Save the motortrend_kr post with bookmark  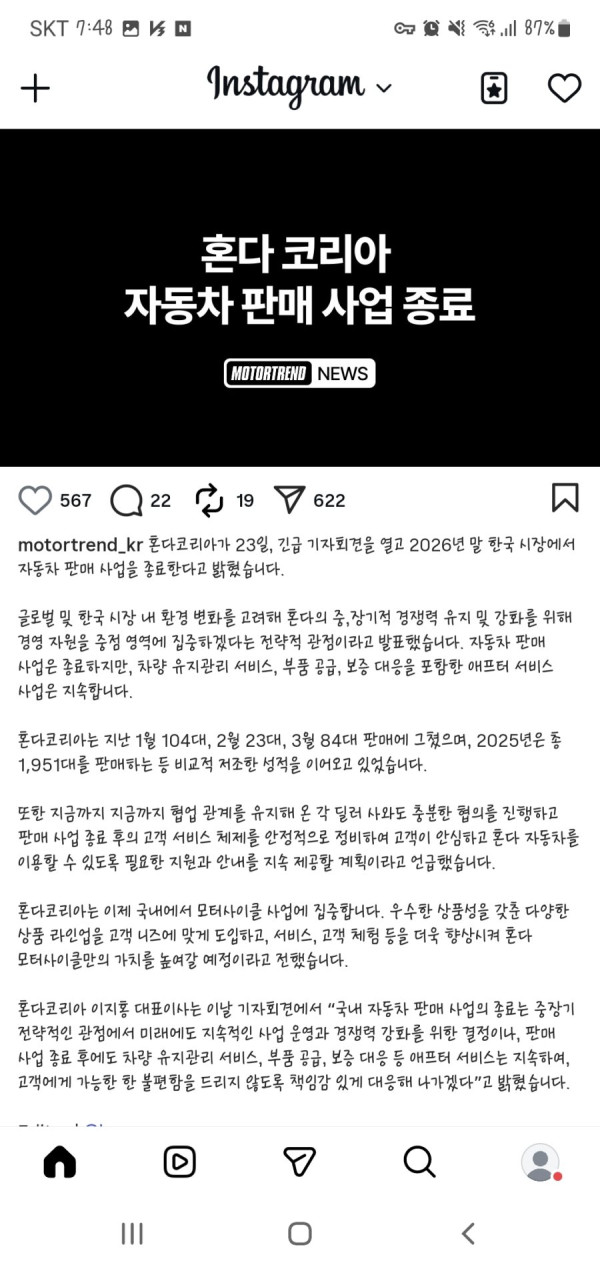pyautogui.click(x=564, y=499)
